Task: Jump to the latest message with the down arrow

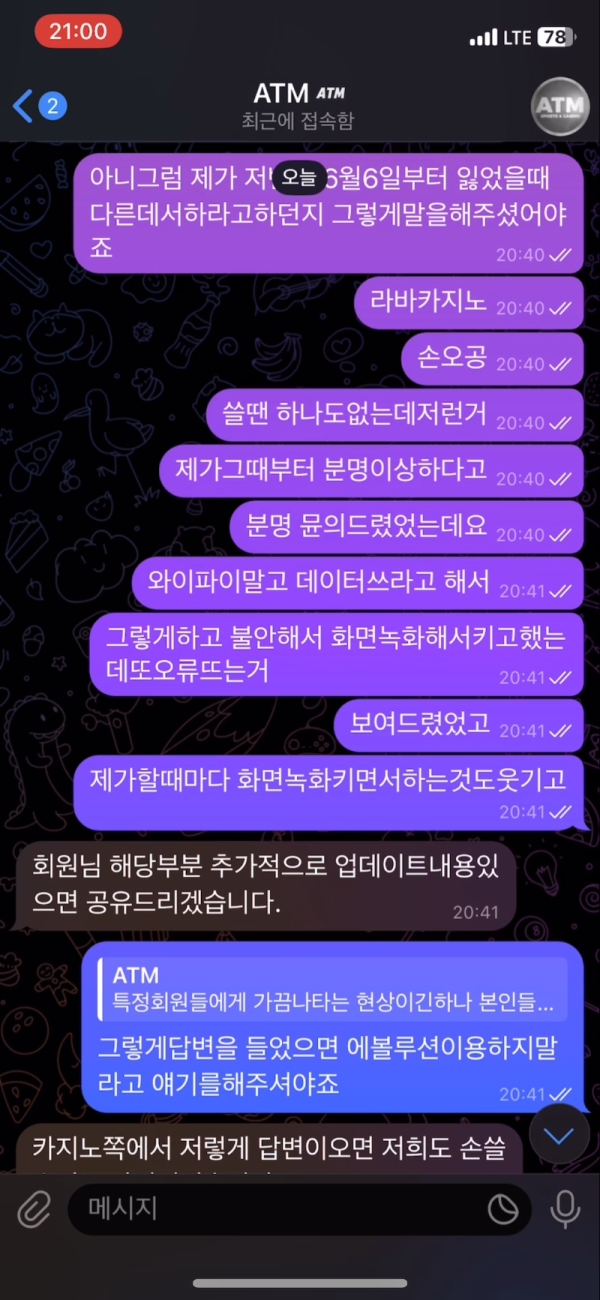Action: 559,1134
